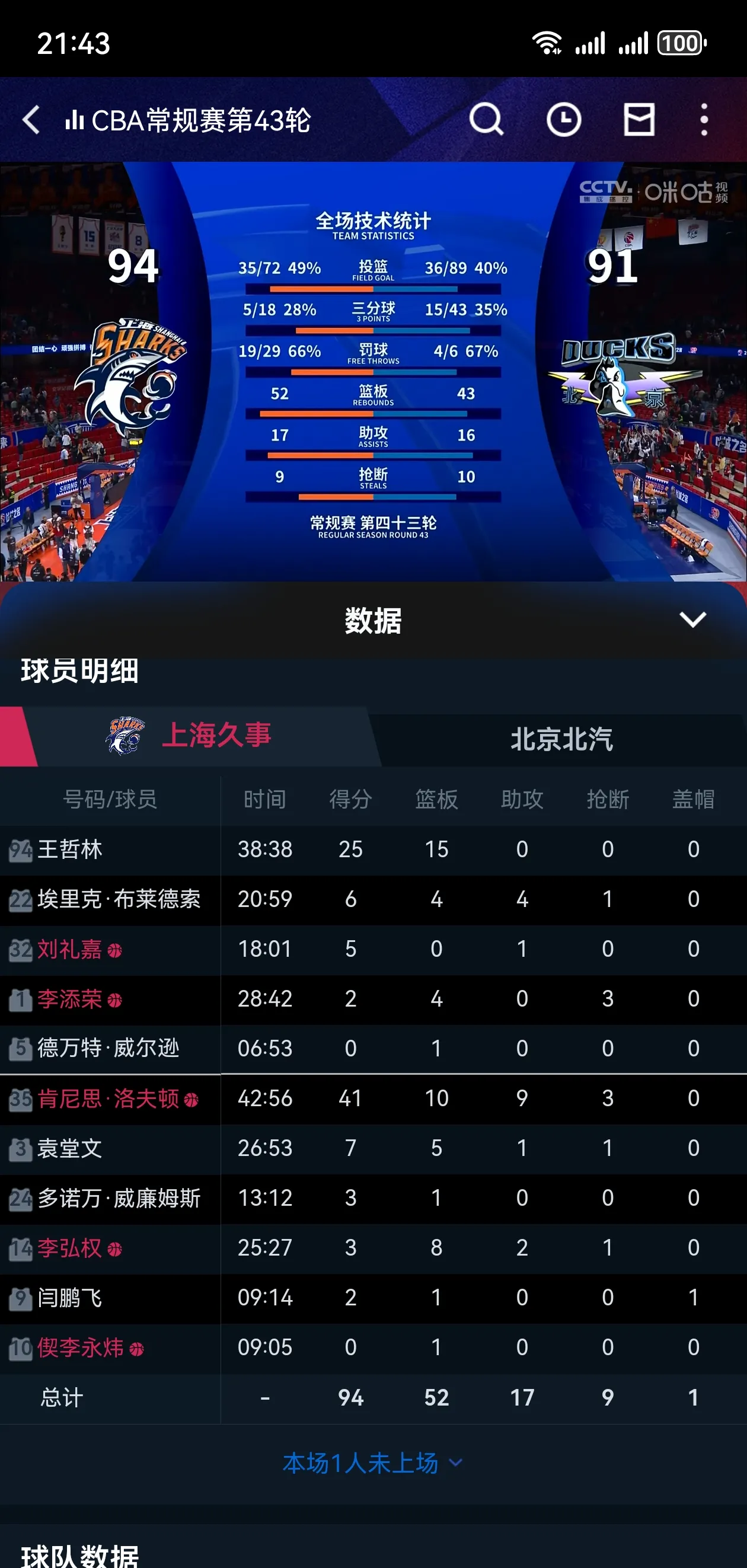Tap the inbox box icon
The height and width of the screenshot is (1568, 747).
pos(639,119)
